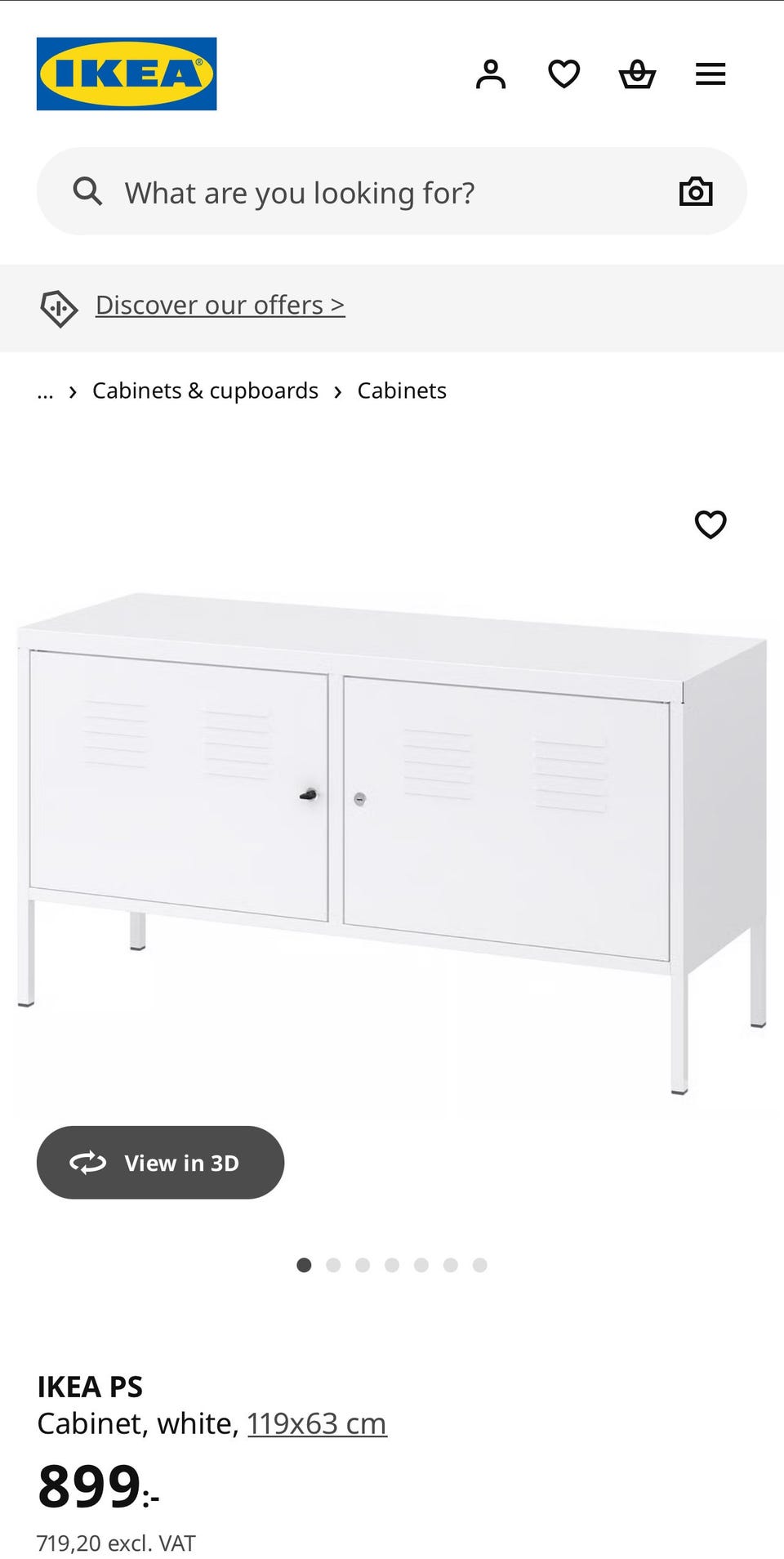The width and height of the screenshot is (784, 1559).
Task: Save the cabinet to favourites
Action: (710, 524)
